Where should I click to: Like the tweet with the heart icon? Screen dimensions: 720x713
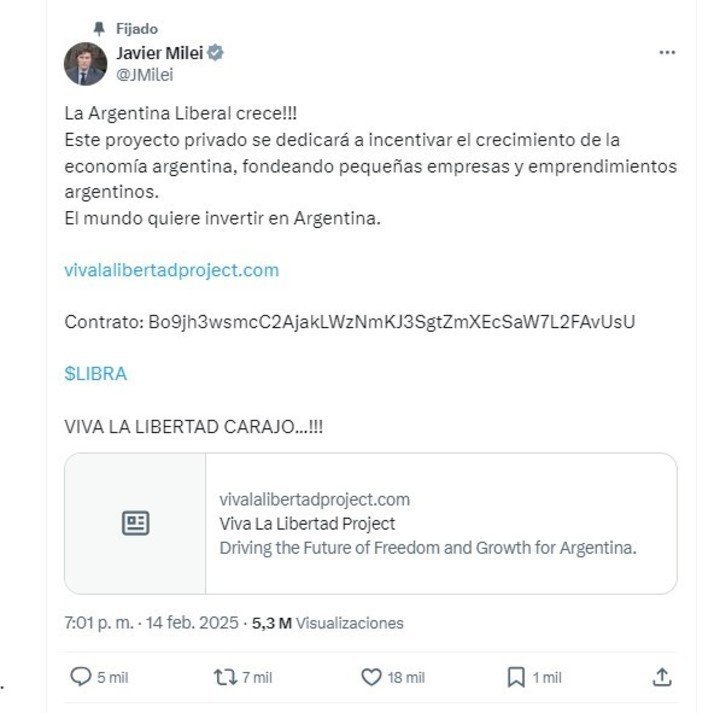click(371, 677)
